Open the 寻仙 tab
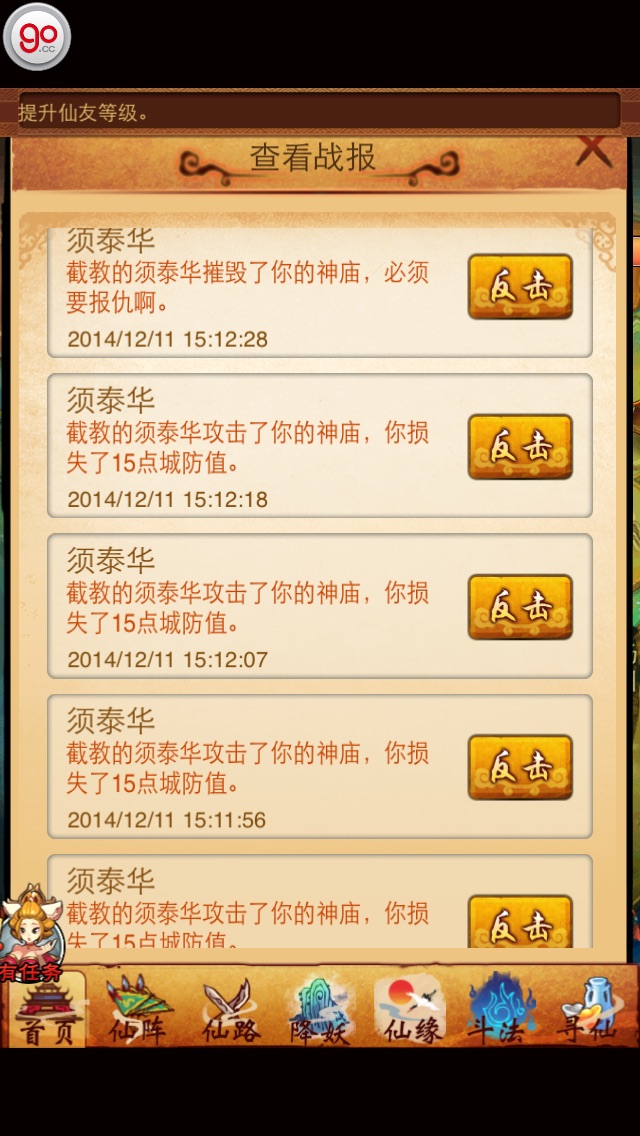Viewport: 640px width, 1136px height. pos(588,1012)
